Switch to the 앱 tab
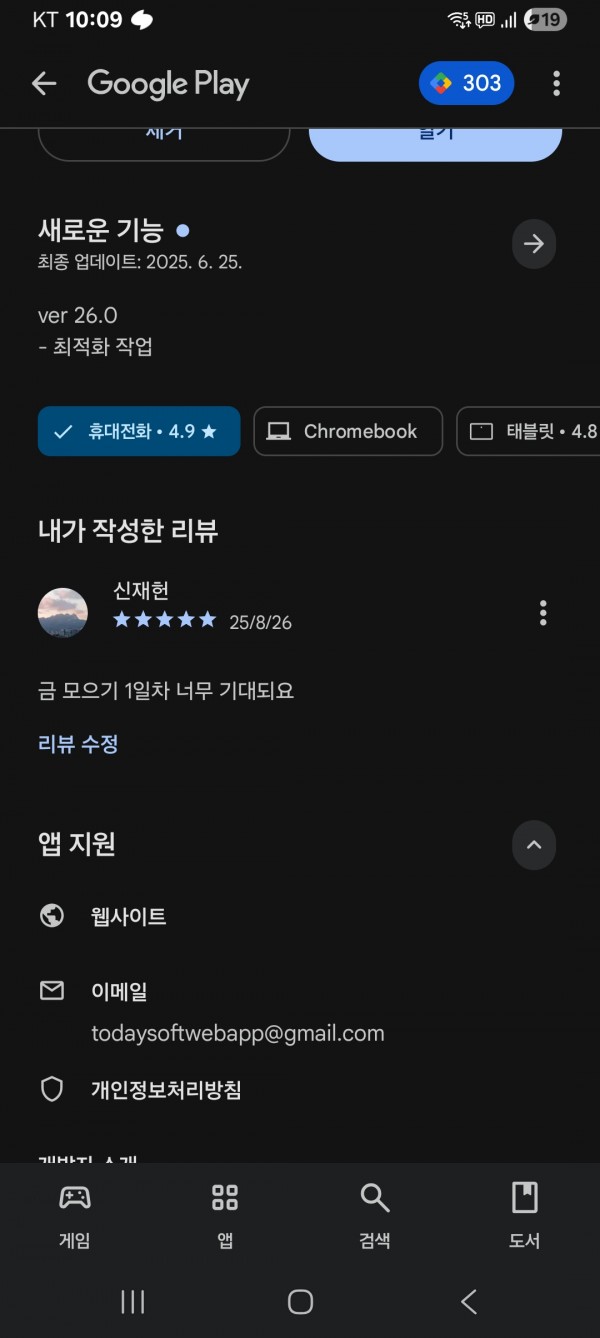Screen dimensions: 600x1338 [225, 1215]
